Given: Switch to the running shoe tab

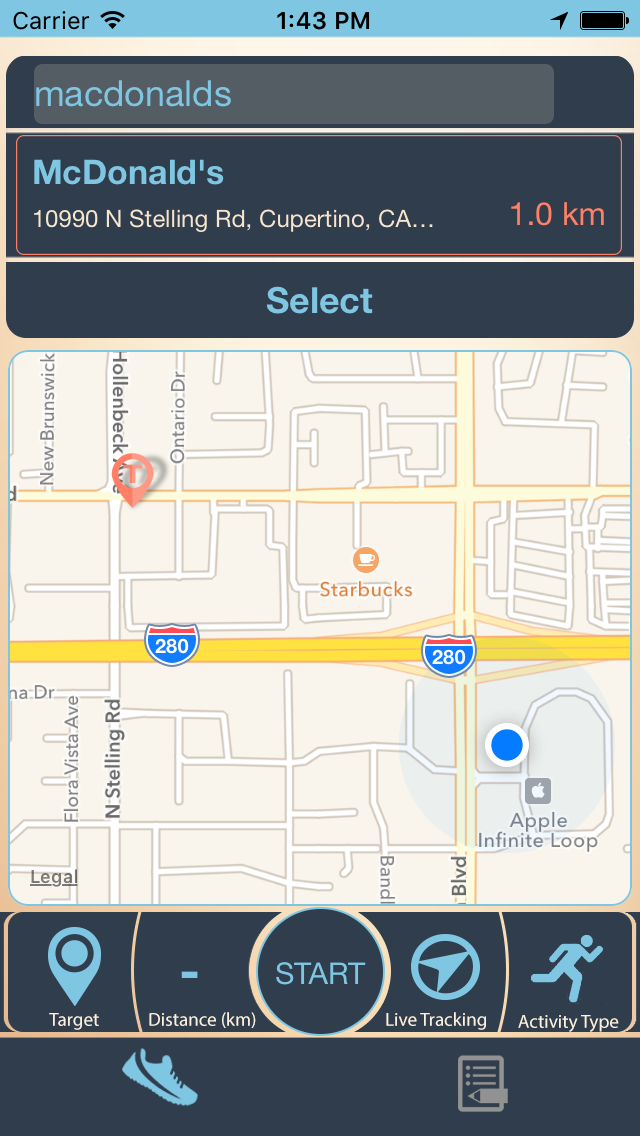Looking at the screenshot, I should pyautogui.click(x=160, y=1078).
